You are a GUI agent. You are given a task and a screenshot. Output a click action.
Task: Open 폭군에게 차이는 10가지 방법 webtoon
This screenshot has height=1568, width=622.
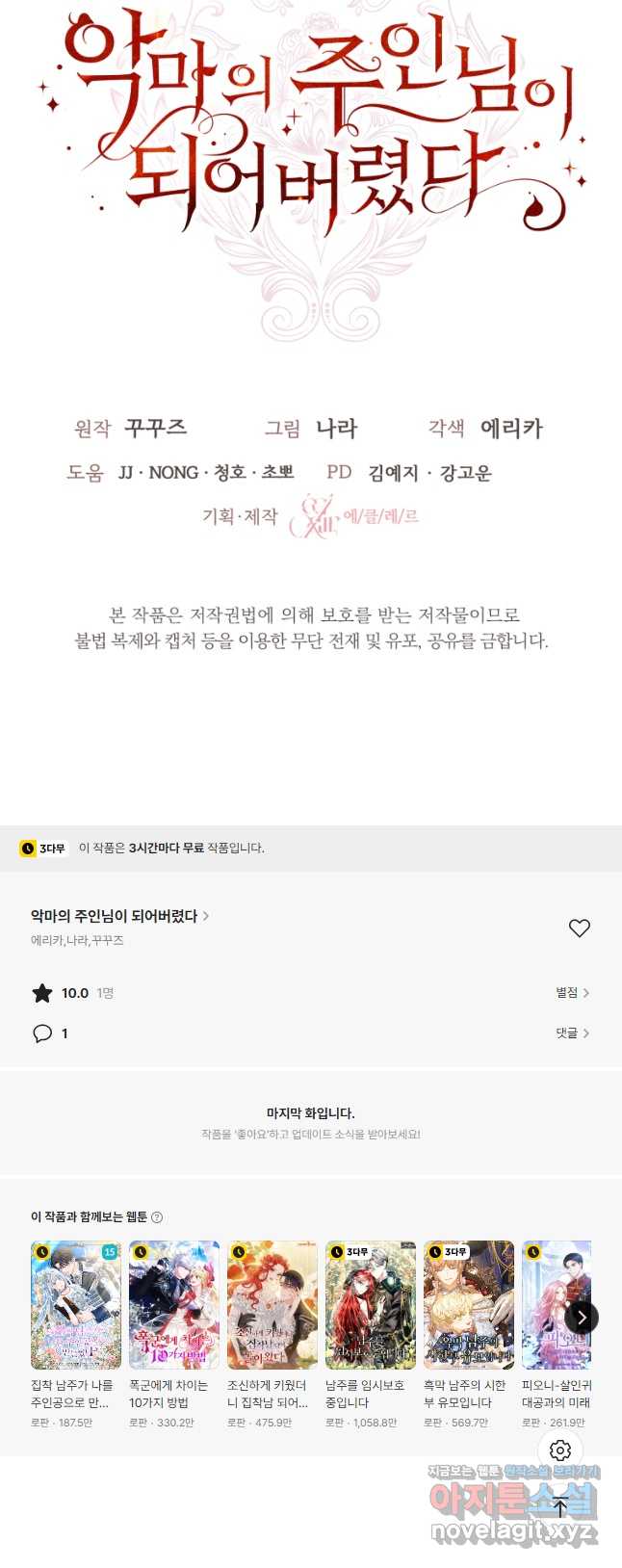[174, 1305]
